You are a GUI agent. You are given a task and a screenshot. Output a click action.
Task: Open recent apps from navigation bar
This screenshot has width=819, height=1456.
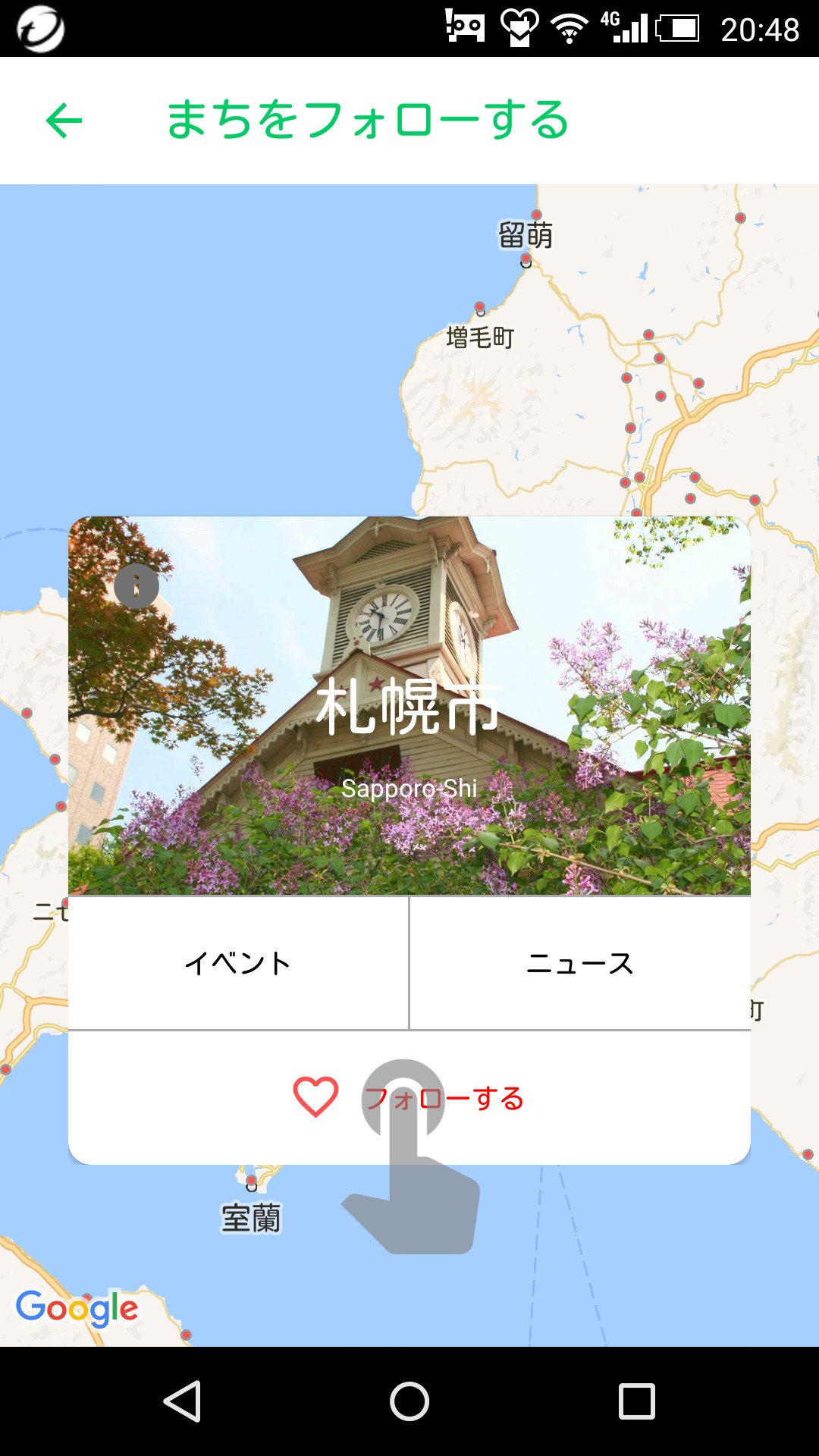[636, 1401]
